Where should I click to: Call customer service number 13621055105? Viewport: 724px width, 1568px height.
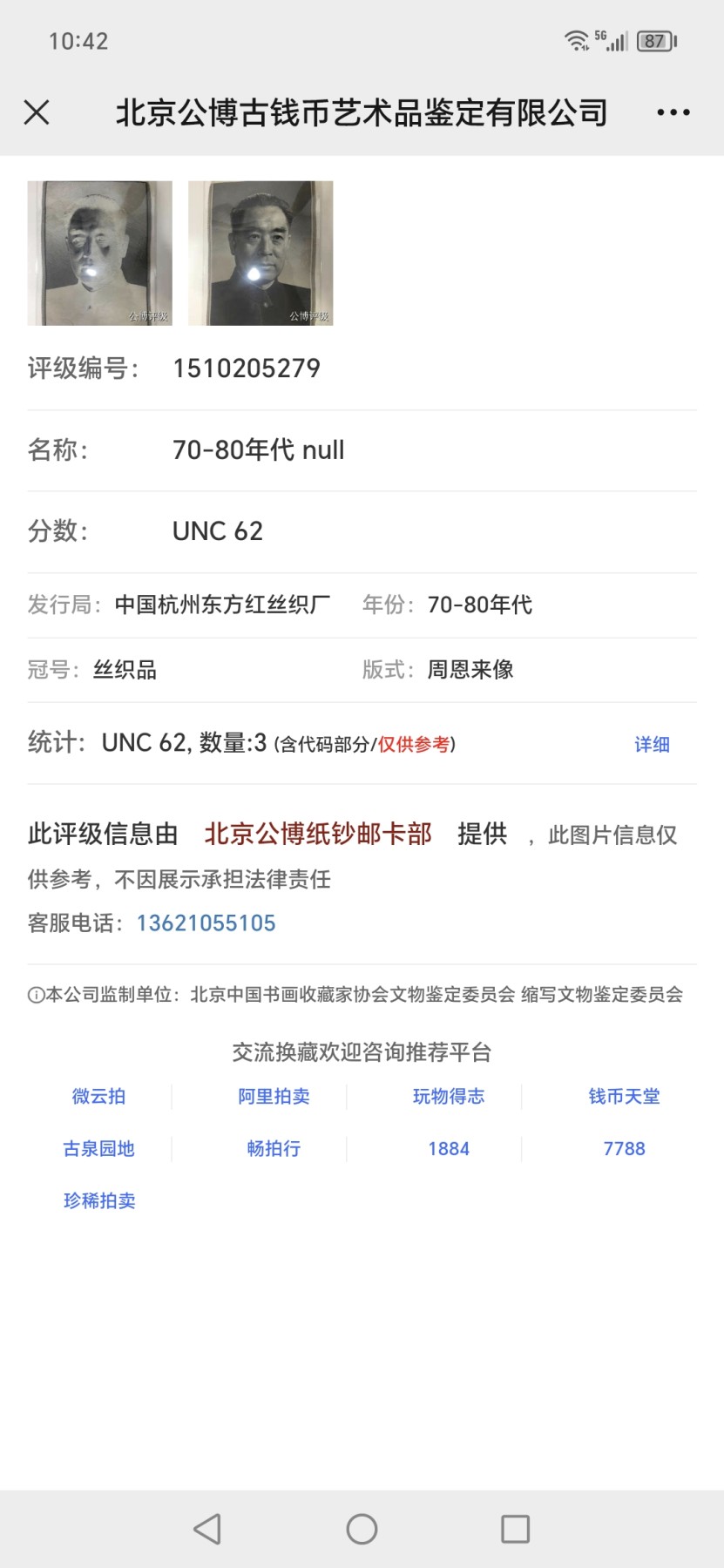[206, 923]
